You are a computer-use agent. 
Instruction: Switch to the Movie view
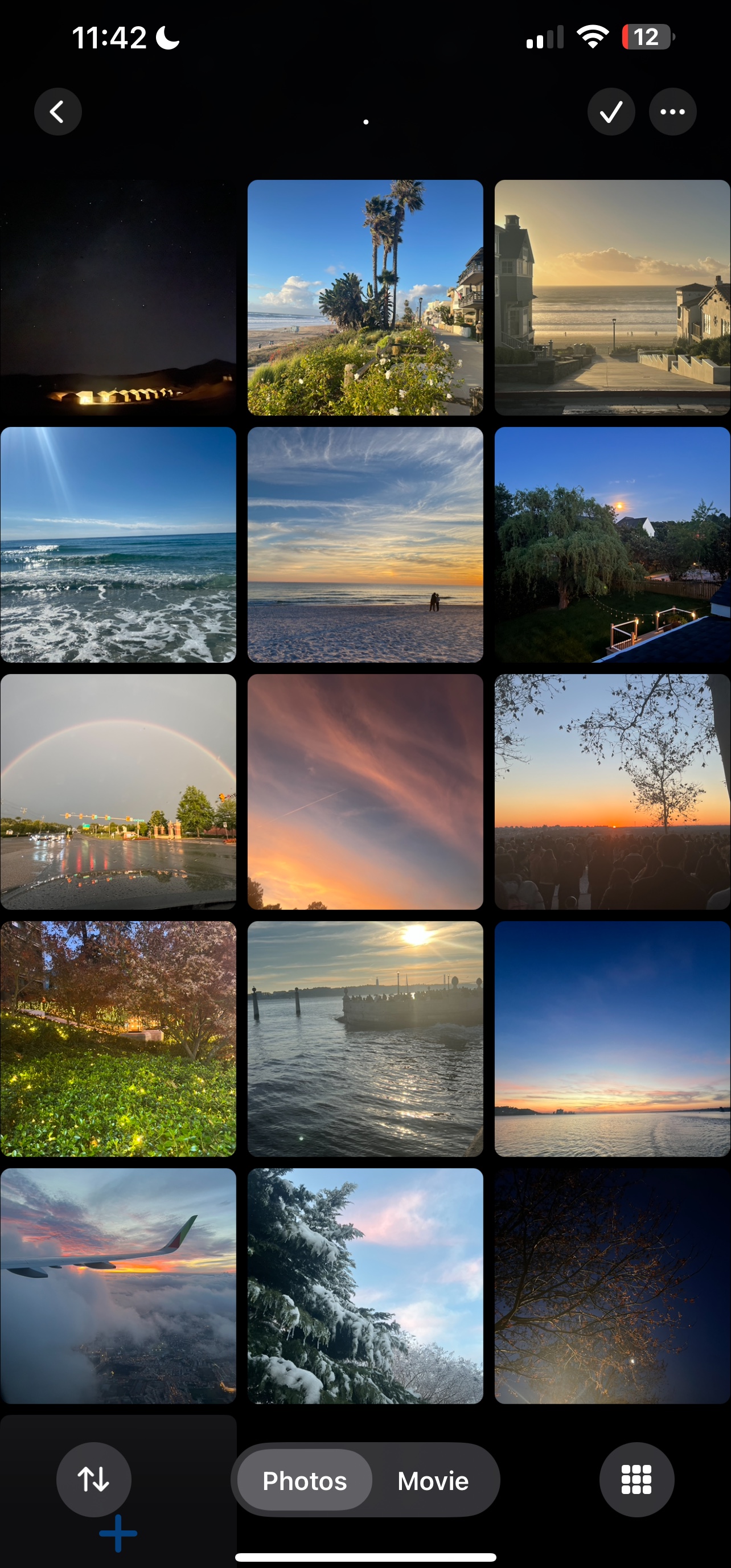(433, 1480)
